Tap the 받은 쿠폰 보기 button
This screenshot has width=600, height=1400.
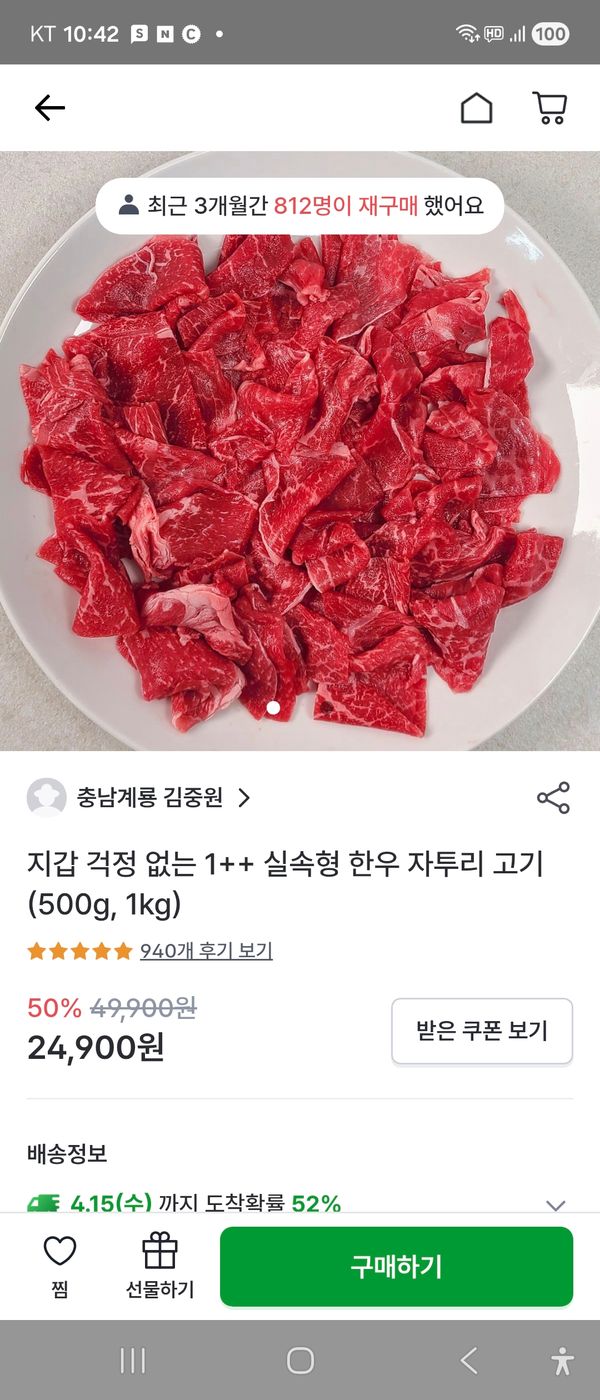pyautogui.click(x=481, y=1030)
